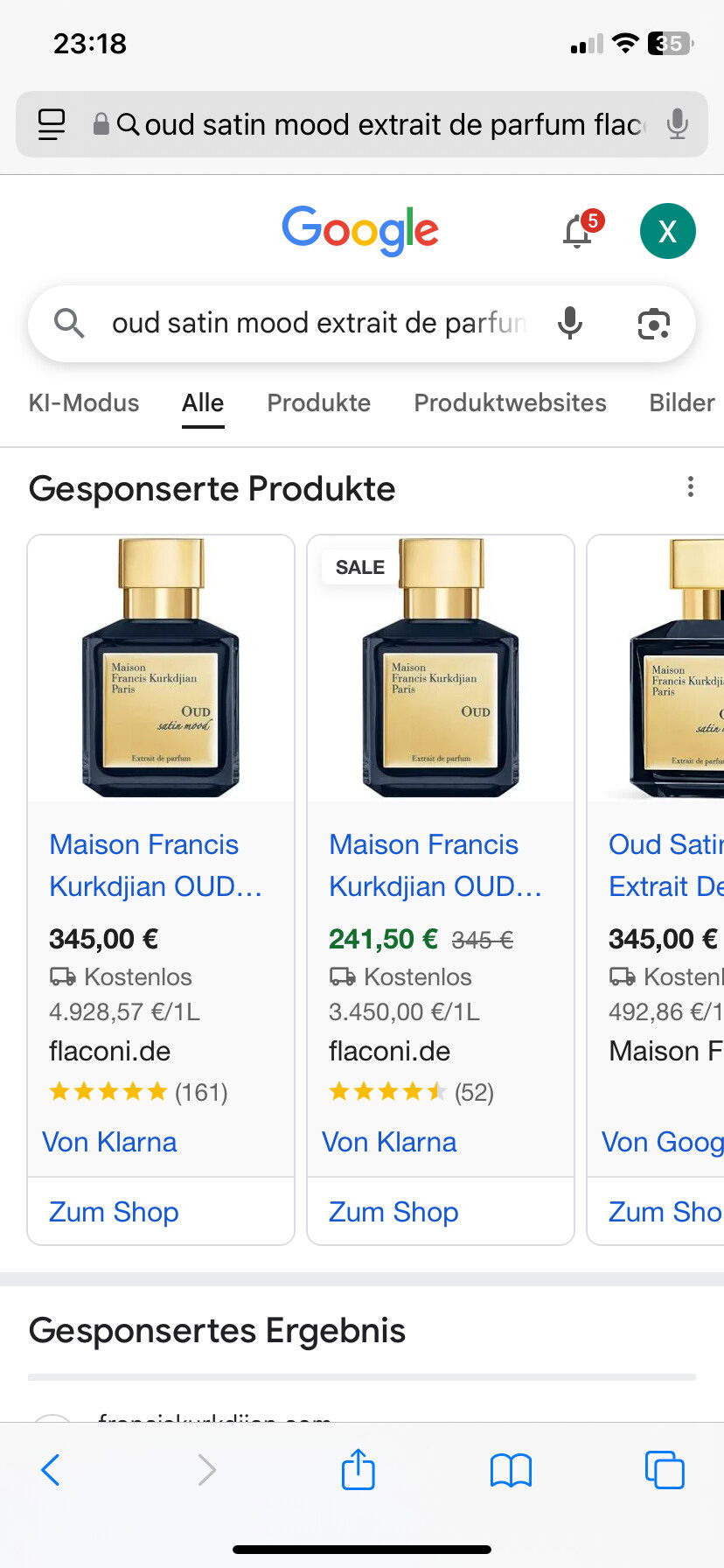Start voice search in the Google search box

(569, 324)
